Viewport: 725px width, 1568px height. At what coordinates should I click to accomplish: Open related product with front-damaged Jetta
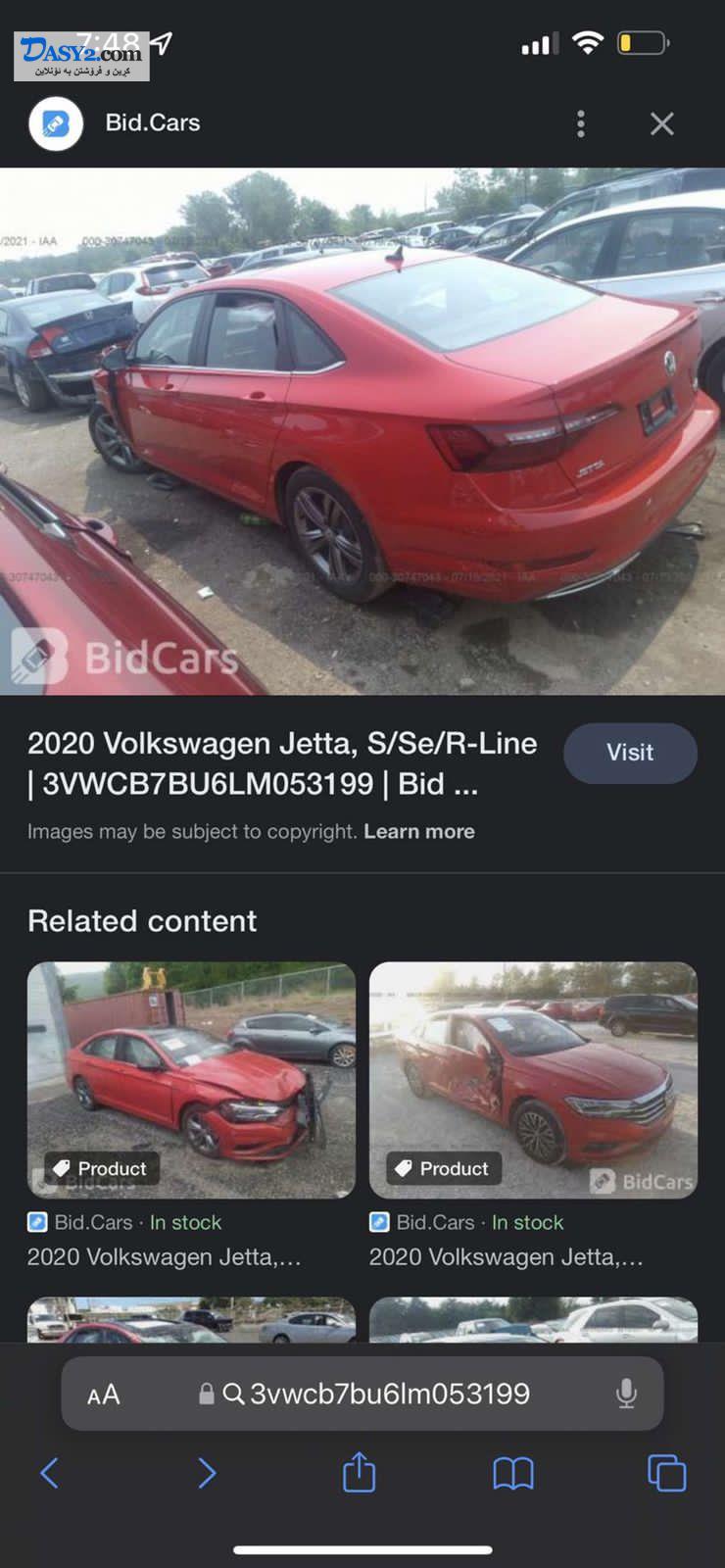point(191,1080)
